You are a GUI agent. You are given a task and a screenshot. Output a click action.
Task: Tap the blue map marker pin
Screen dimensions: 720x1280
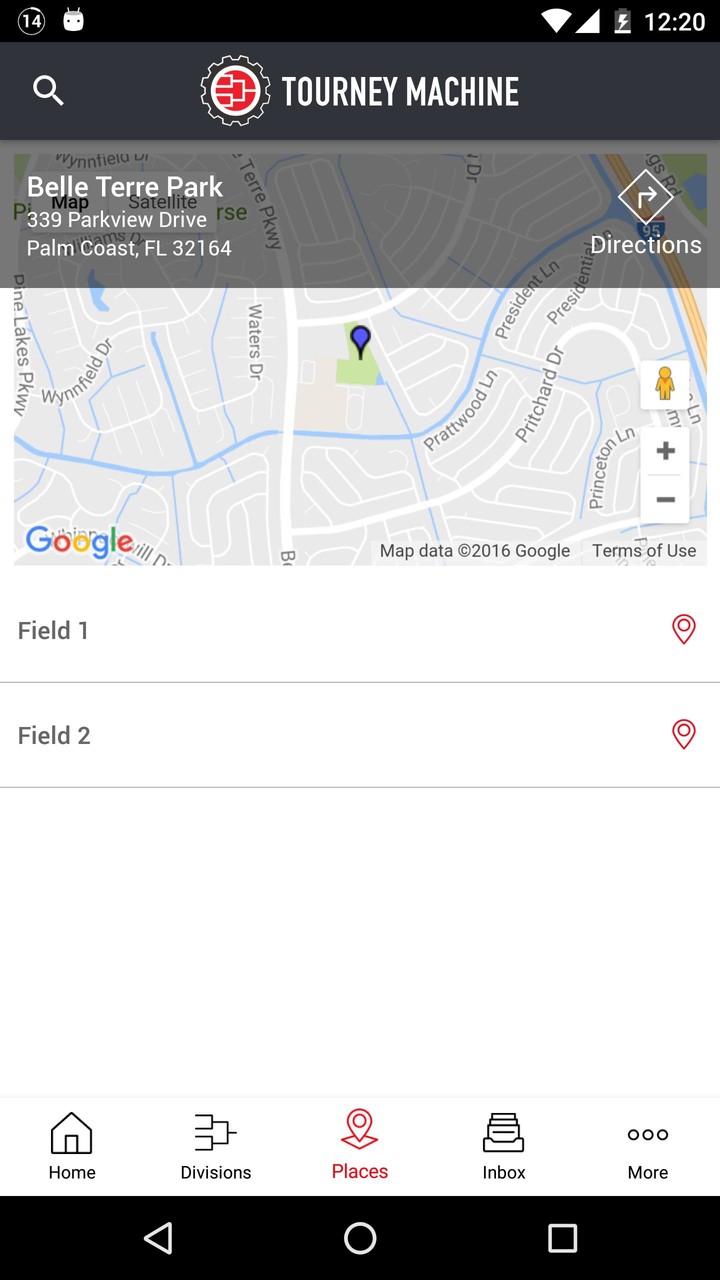click(360, 341)
